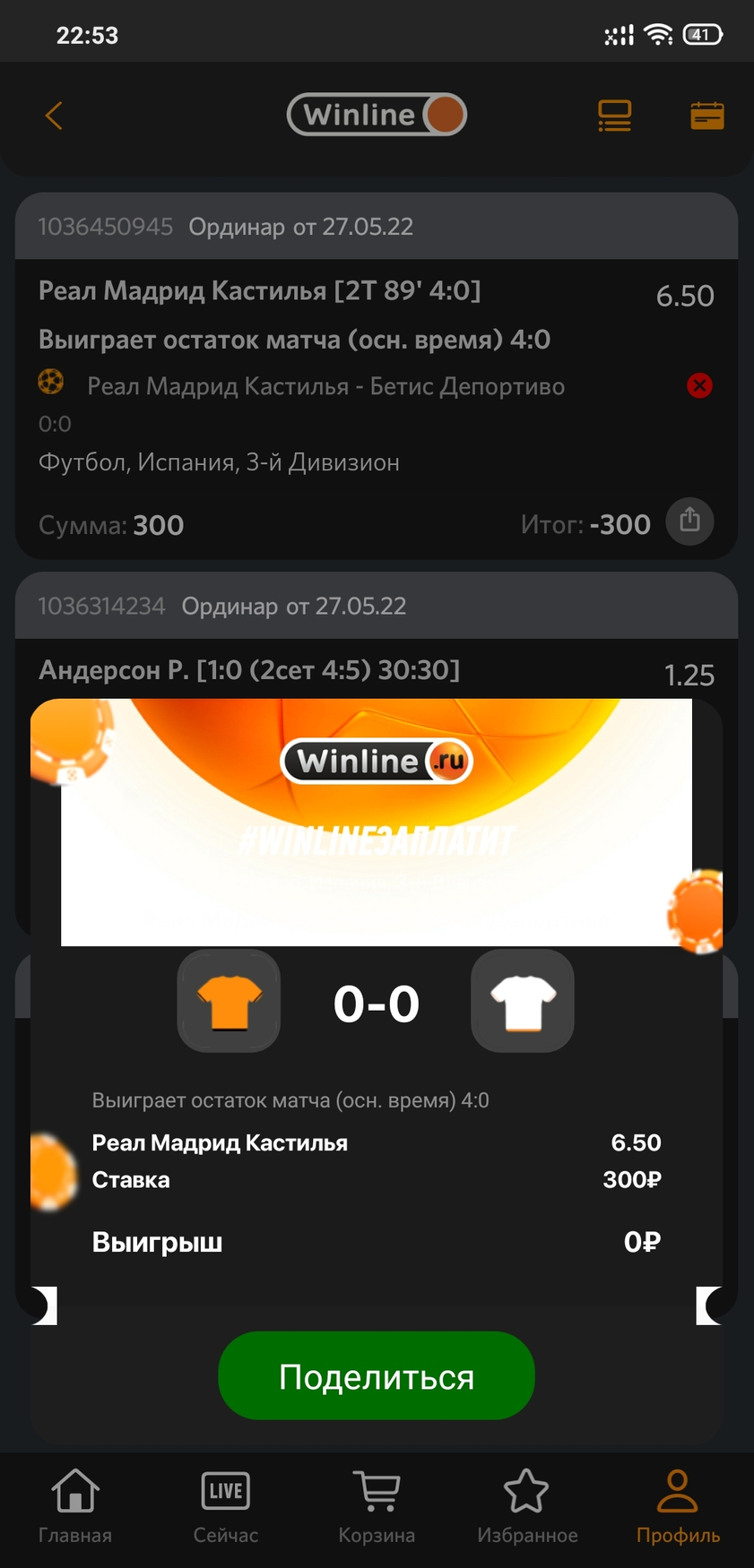Viewport: 754px width, 1568px height.
Task: Go back using the arrow icon
Action: coord(54,116)
